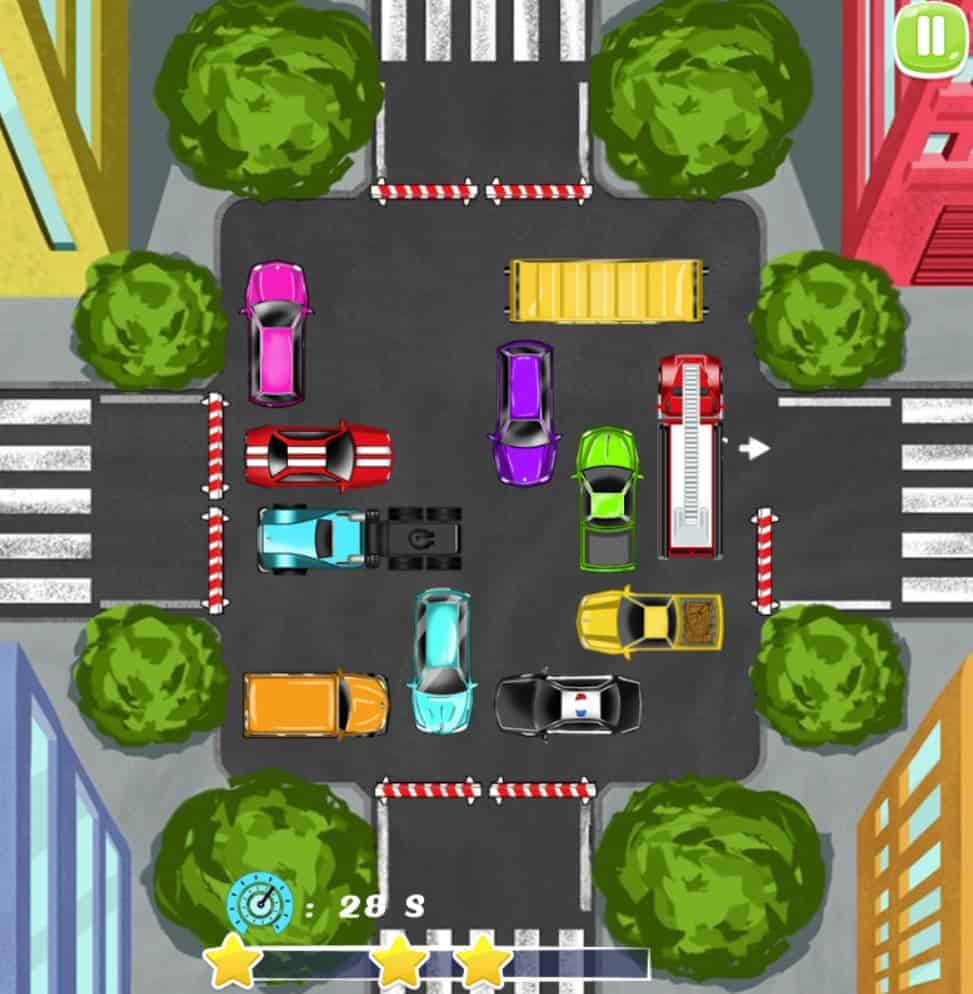Select the orange van
This screenshot has width=973, height=994.
tap(315, 704)
